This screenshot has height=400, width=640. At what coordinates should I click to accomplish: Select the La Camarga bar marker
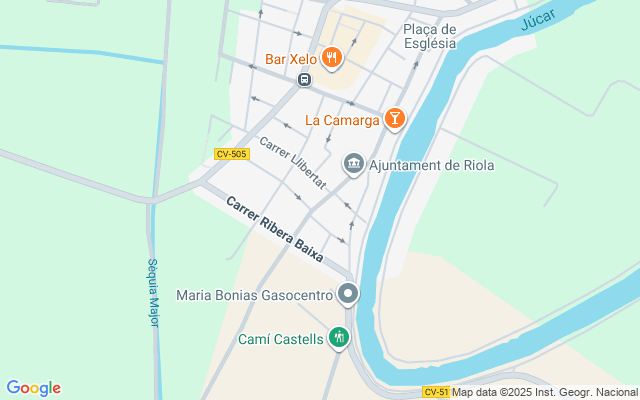pyautogui.click(x=394, y=120)
